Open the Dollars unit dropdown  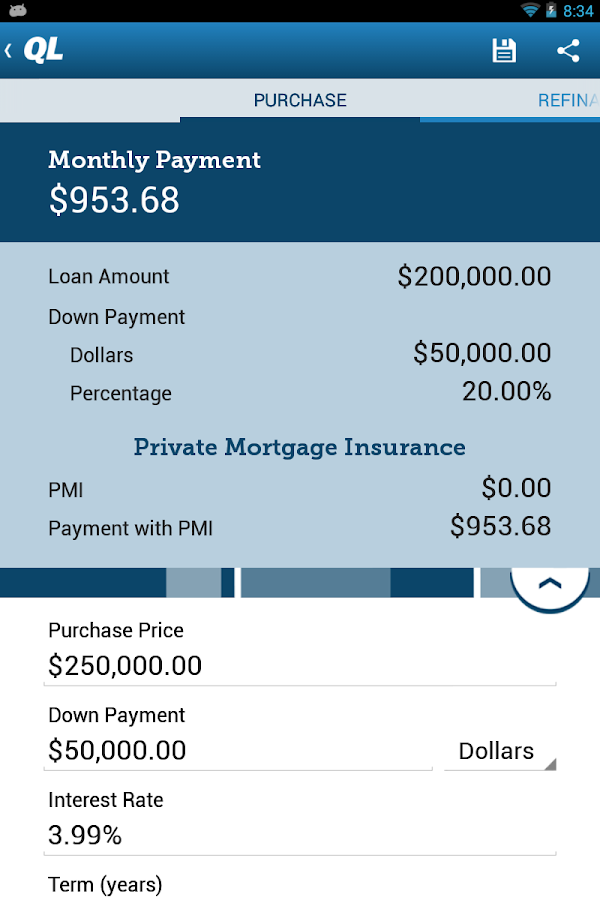pos(500,751)
